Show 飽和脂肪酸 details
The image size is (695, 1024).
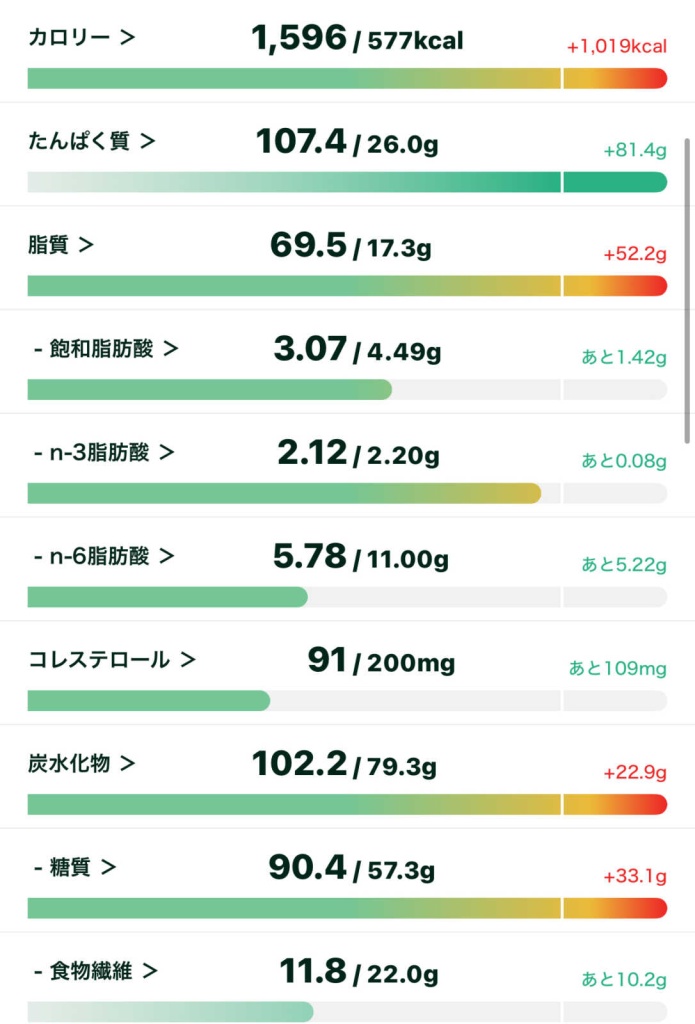pyautogui.click(x=105, y=349)
